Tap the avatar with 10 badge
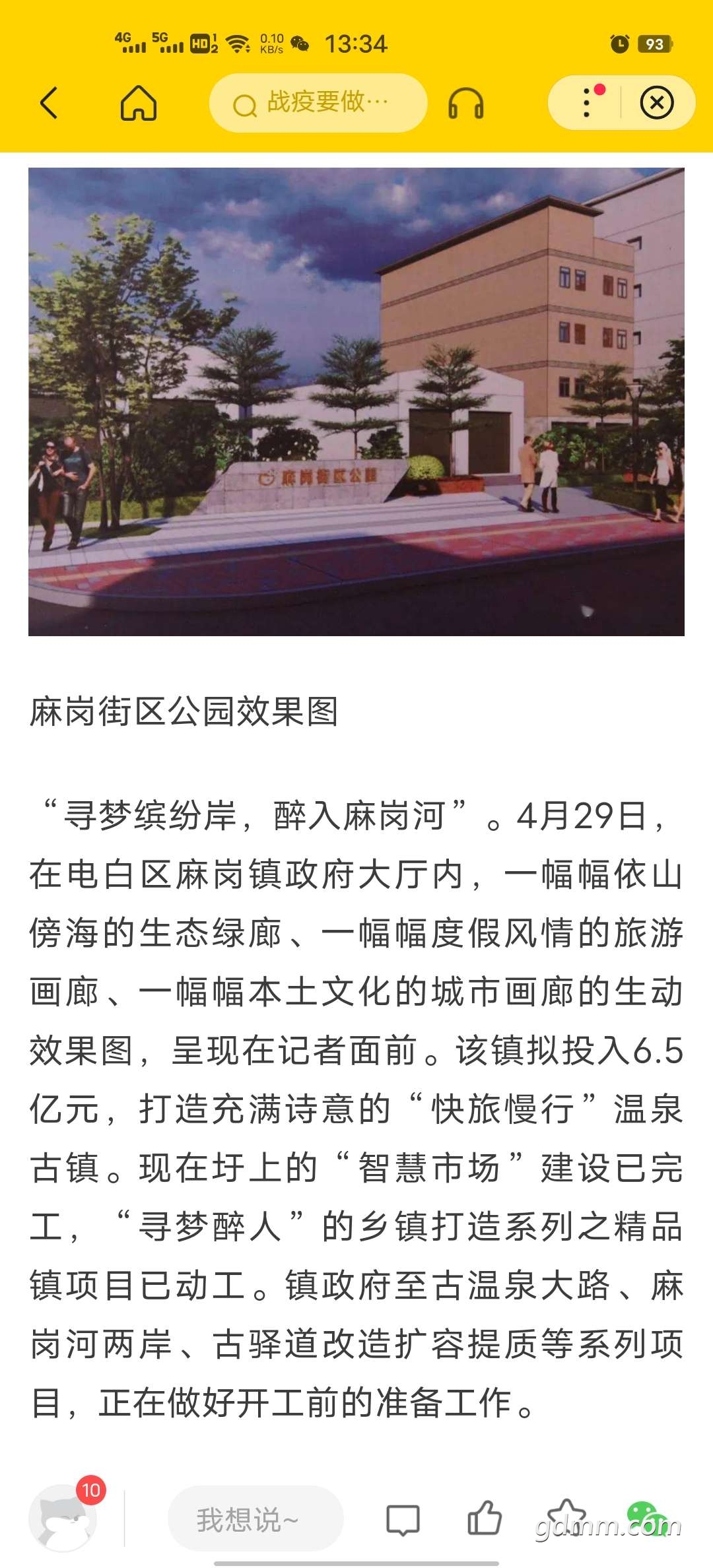Image resolution: width=713 pixels, height=1568 pixels. 63,1518
